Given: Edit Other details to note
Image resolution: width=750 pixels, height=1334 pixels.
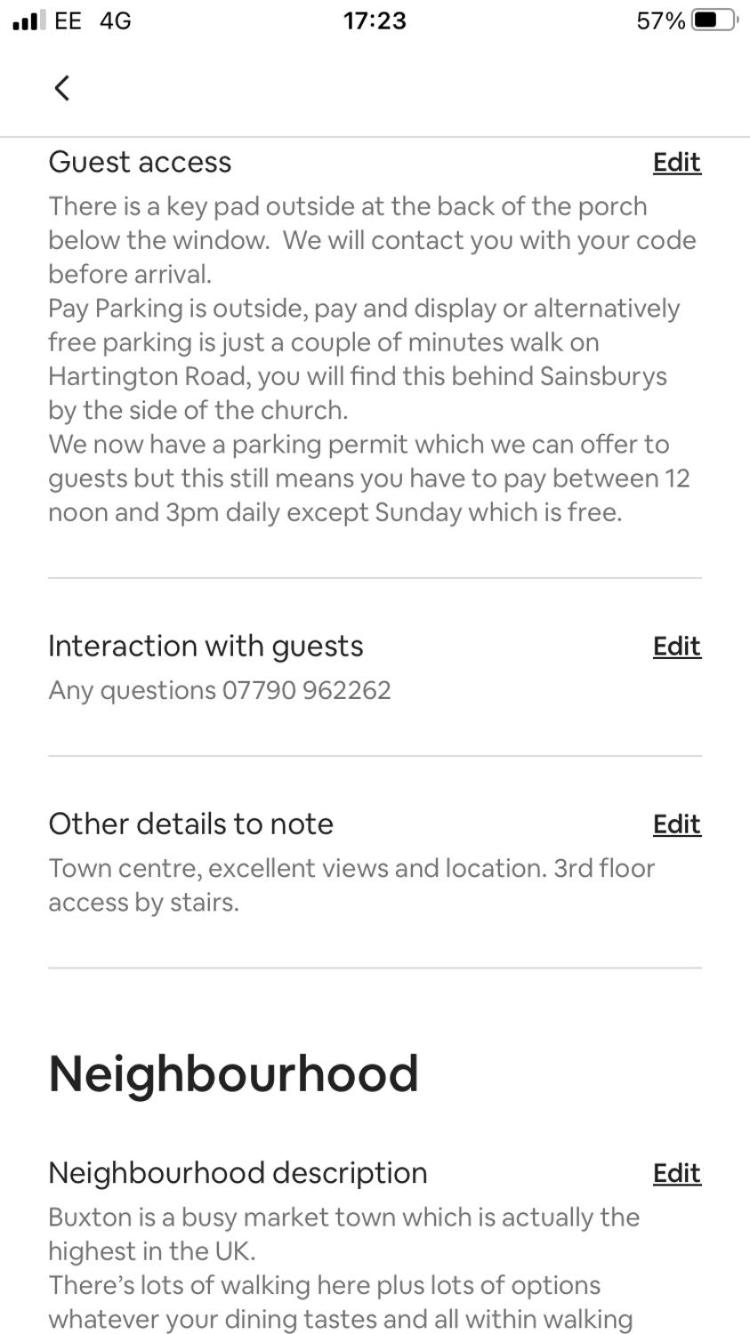Looking at the screenshot, I should click(677, 824).
